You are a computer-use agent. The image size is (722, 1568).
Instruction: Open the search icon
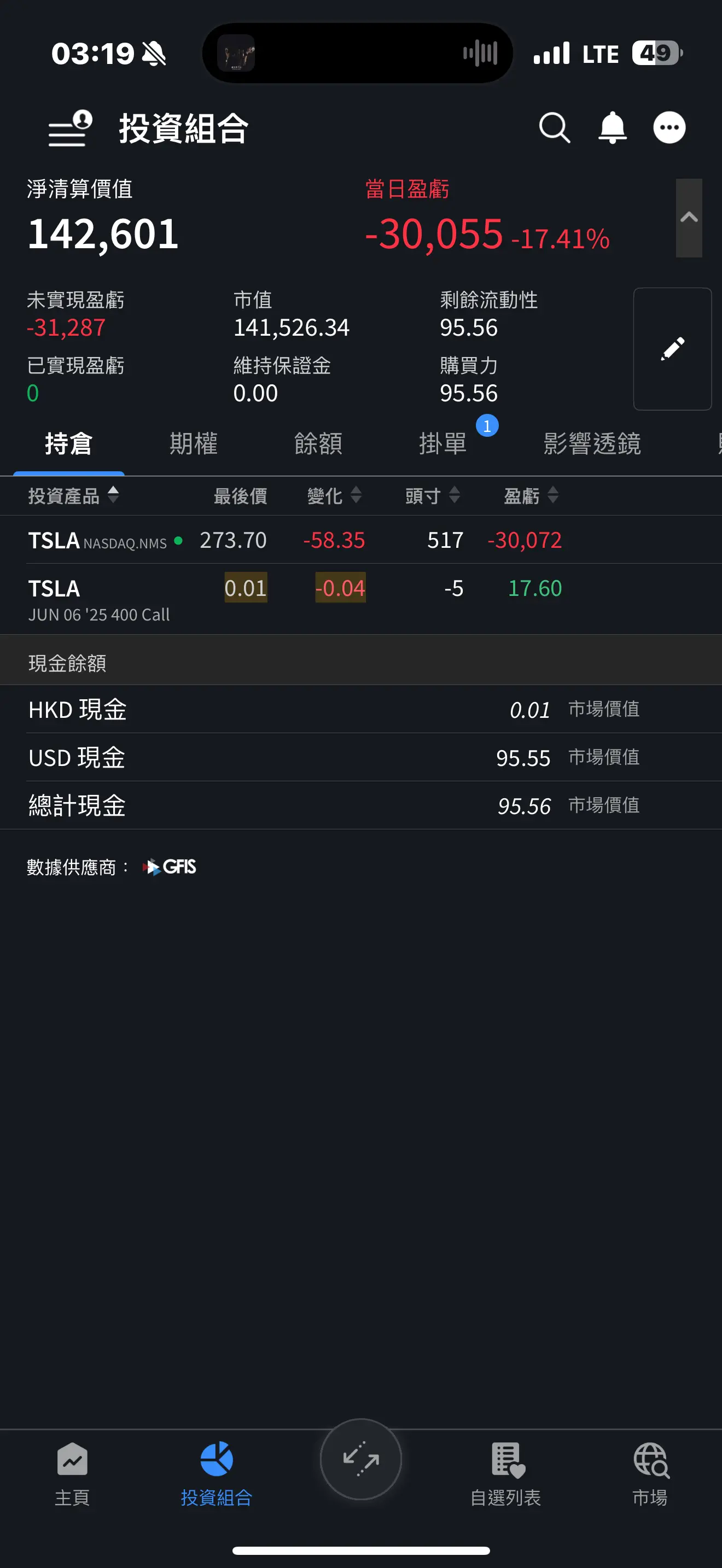tap(554, 127)
